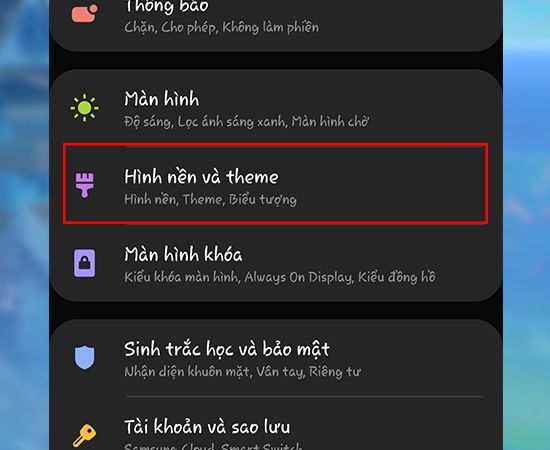Screen dimensions: 550x450
Task: Open Hình nền và theme
Action: pos(276,184)
